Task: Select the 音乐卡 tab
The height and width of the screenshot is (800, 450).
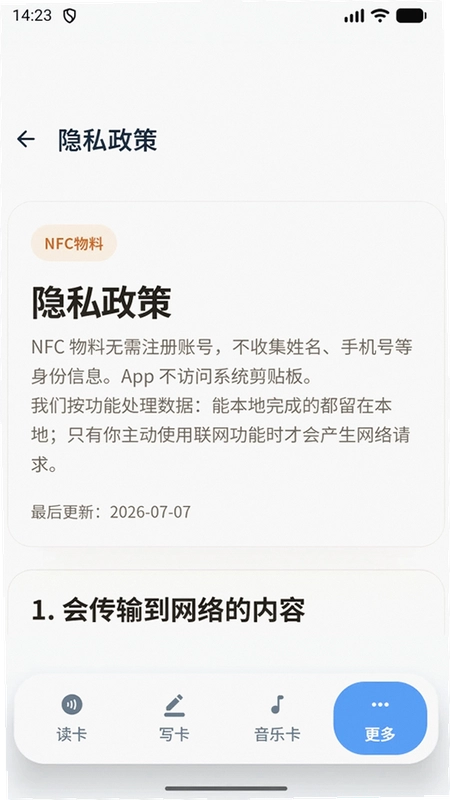Action: pyautogui.click(x=277, y=718)
